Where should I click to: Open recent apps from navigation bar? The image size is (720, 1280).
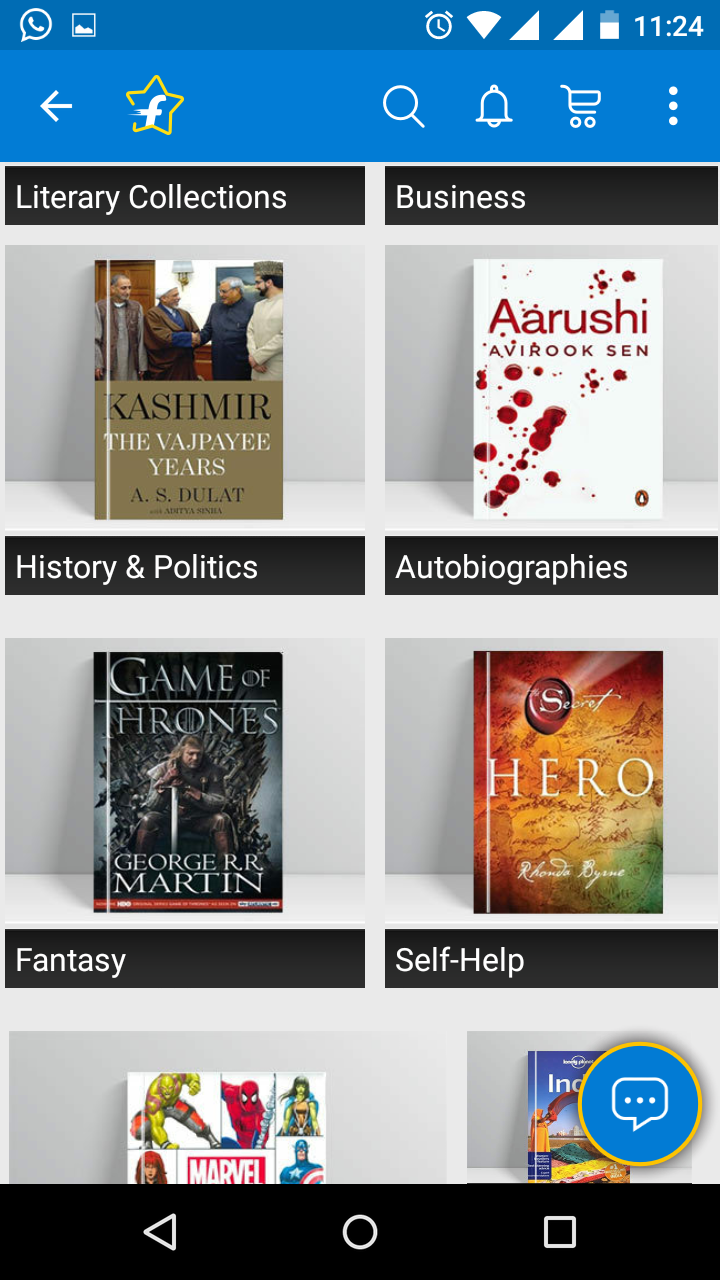coord(560,1232)
